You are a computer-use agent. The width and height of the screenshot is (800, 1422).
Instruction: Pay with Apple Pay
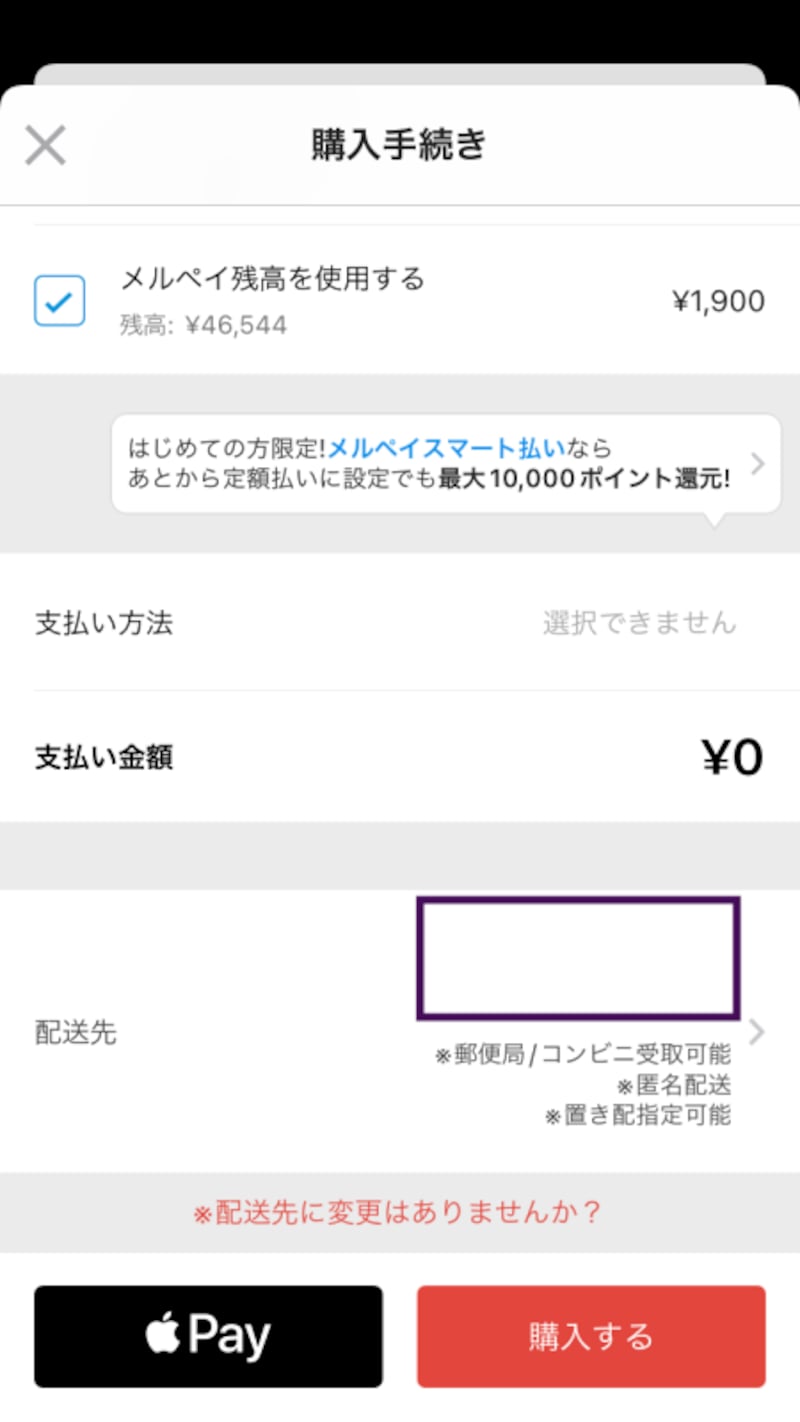click(x=208, y=1336)
